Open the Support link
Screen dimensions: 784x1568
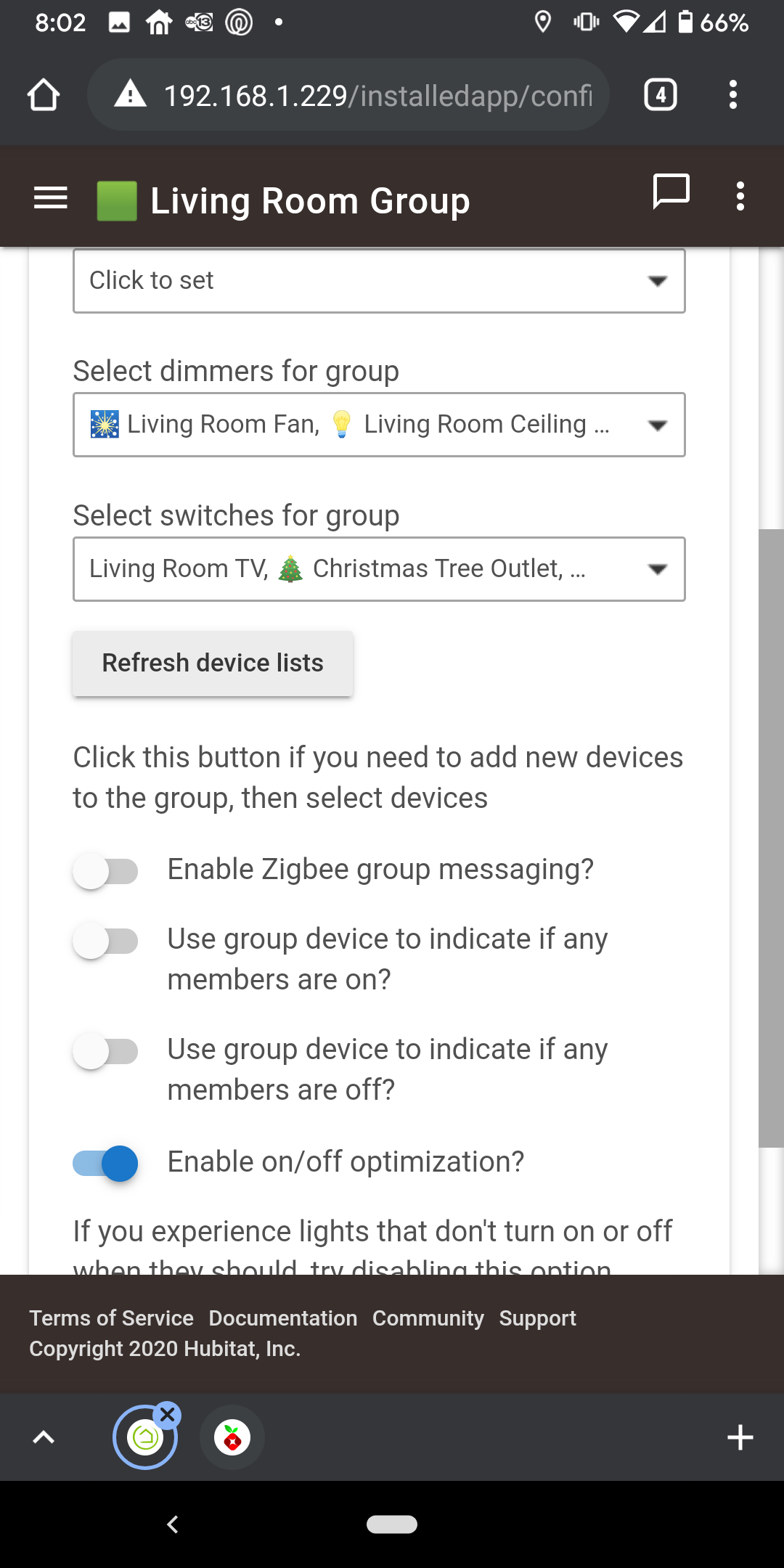(537, 1318)
